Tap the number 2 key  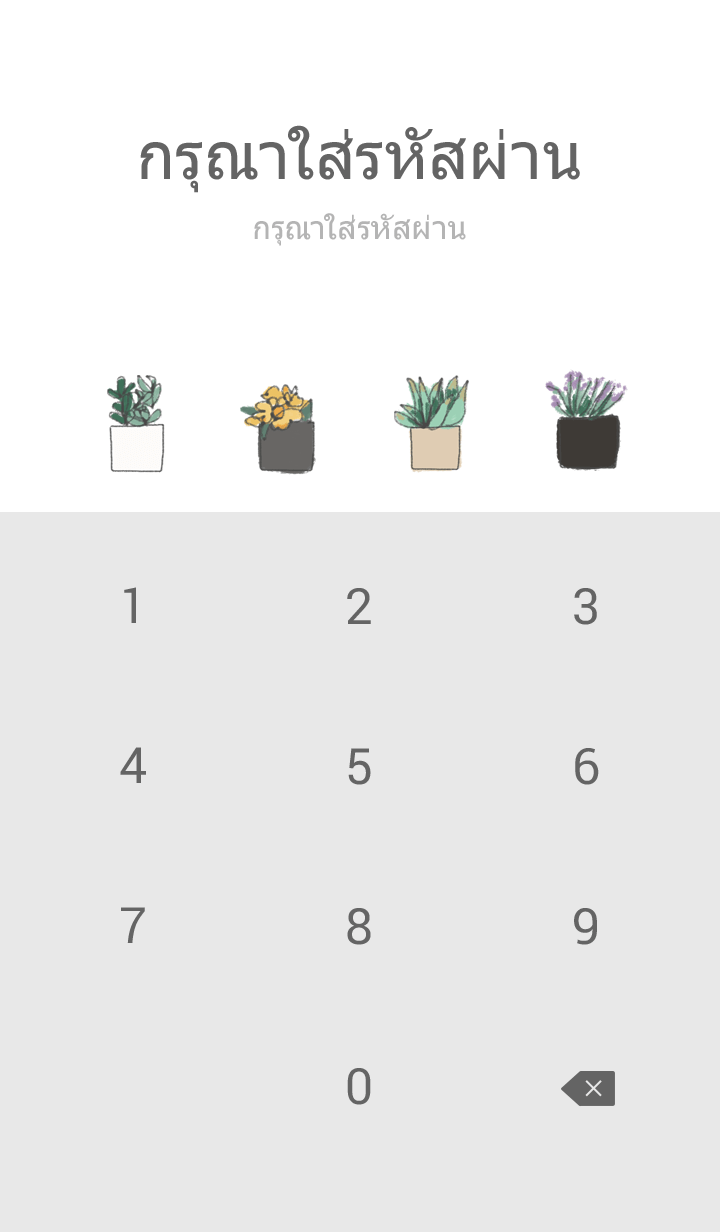[x=359, y=607]
